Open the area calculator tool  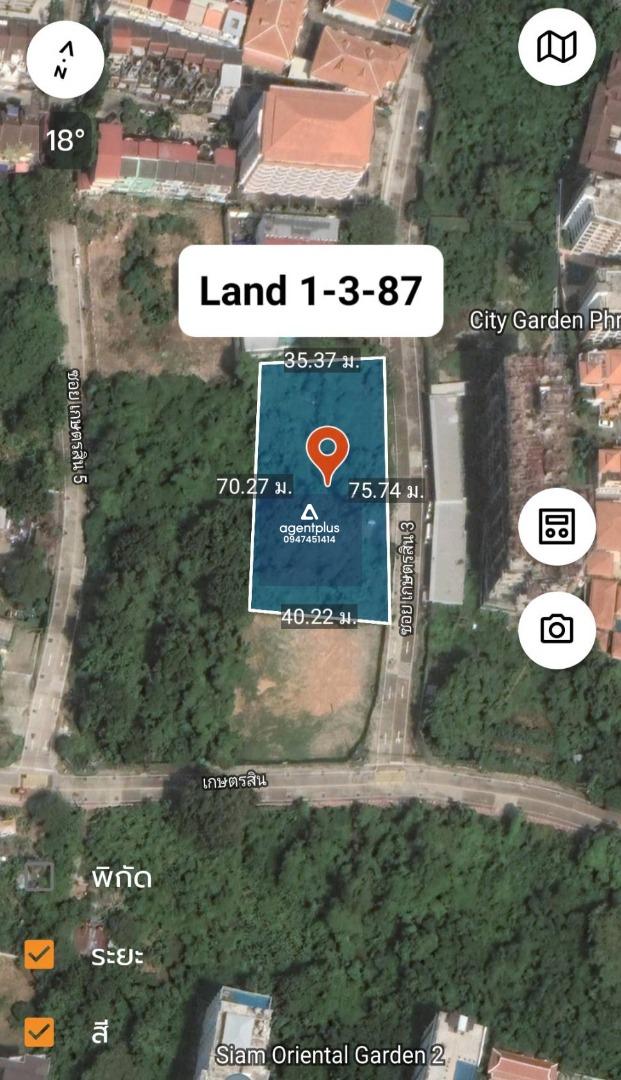tap(556, 527)
